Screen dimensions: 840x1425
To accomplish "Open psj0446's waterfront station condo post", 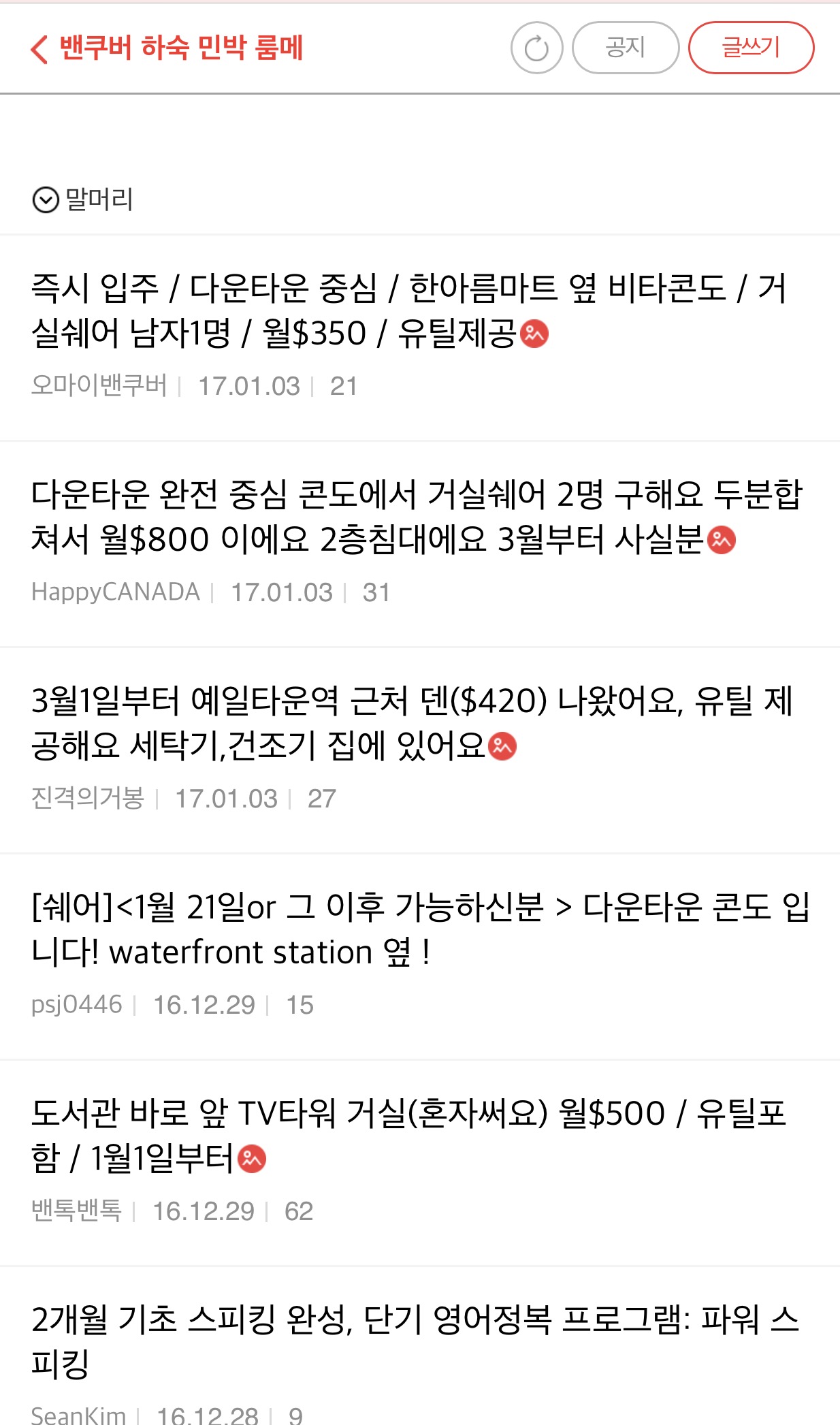I will 419,929.
